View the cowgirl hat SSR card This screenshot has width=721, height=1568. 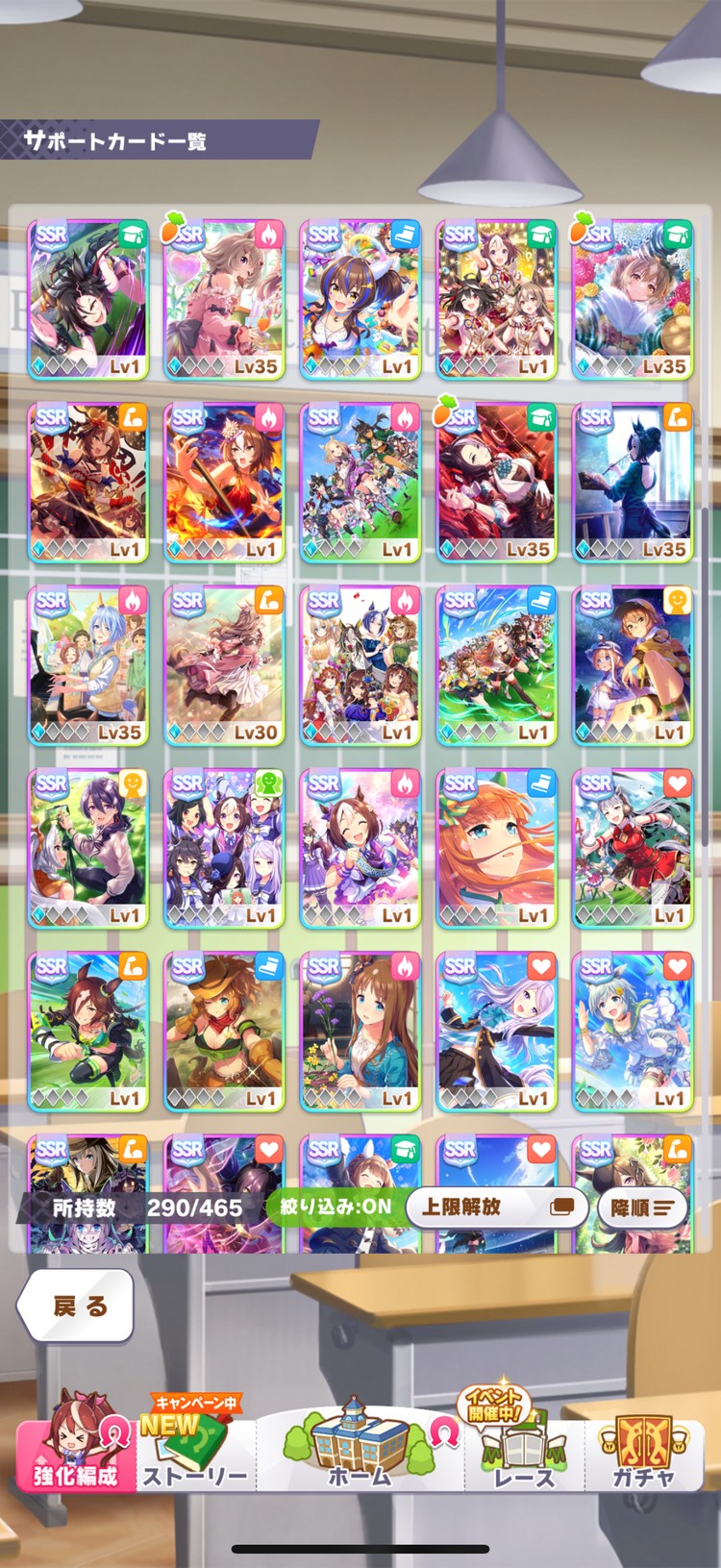[x=224, y=1031]
